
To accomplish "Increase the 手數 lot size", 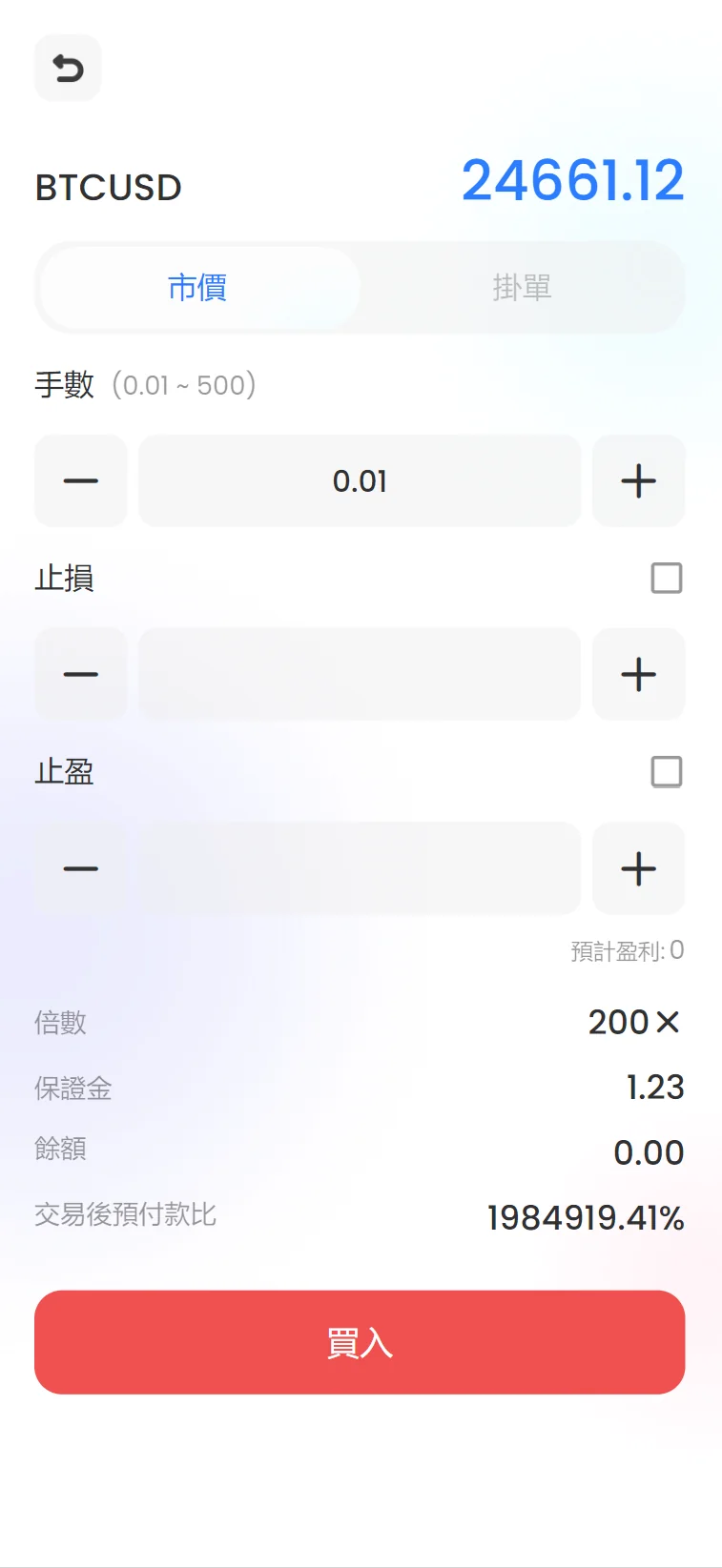I will pos(638,481).
